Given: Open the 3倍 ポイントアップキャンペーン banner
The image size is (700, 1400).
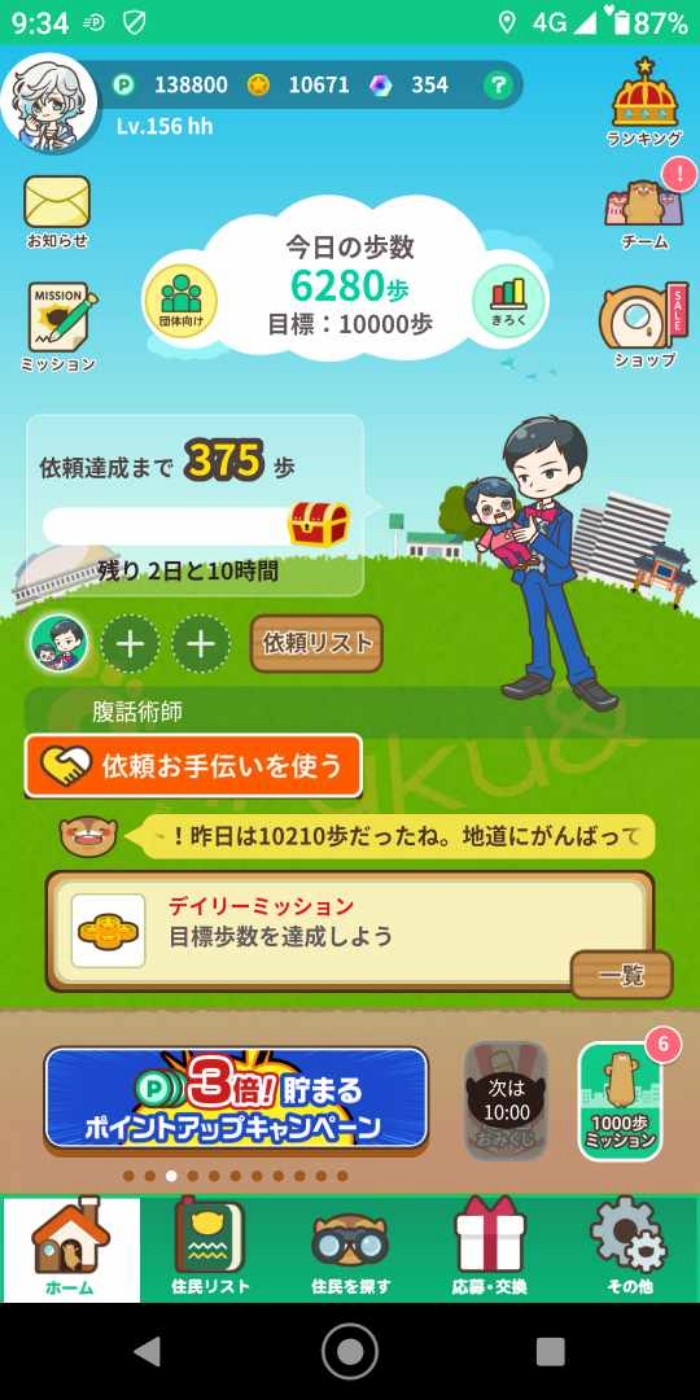Looking at the screenshot, I should [236, 1100].
